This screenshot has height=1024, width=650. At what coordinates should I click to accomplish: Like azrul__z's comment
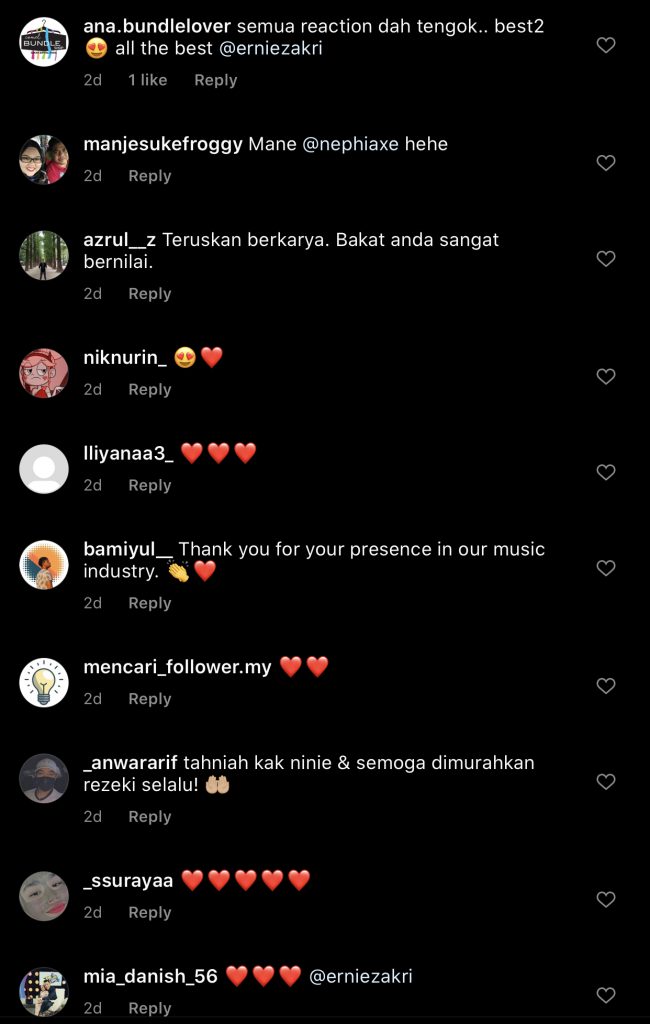[605, 259]
